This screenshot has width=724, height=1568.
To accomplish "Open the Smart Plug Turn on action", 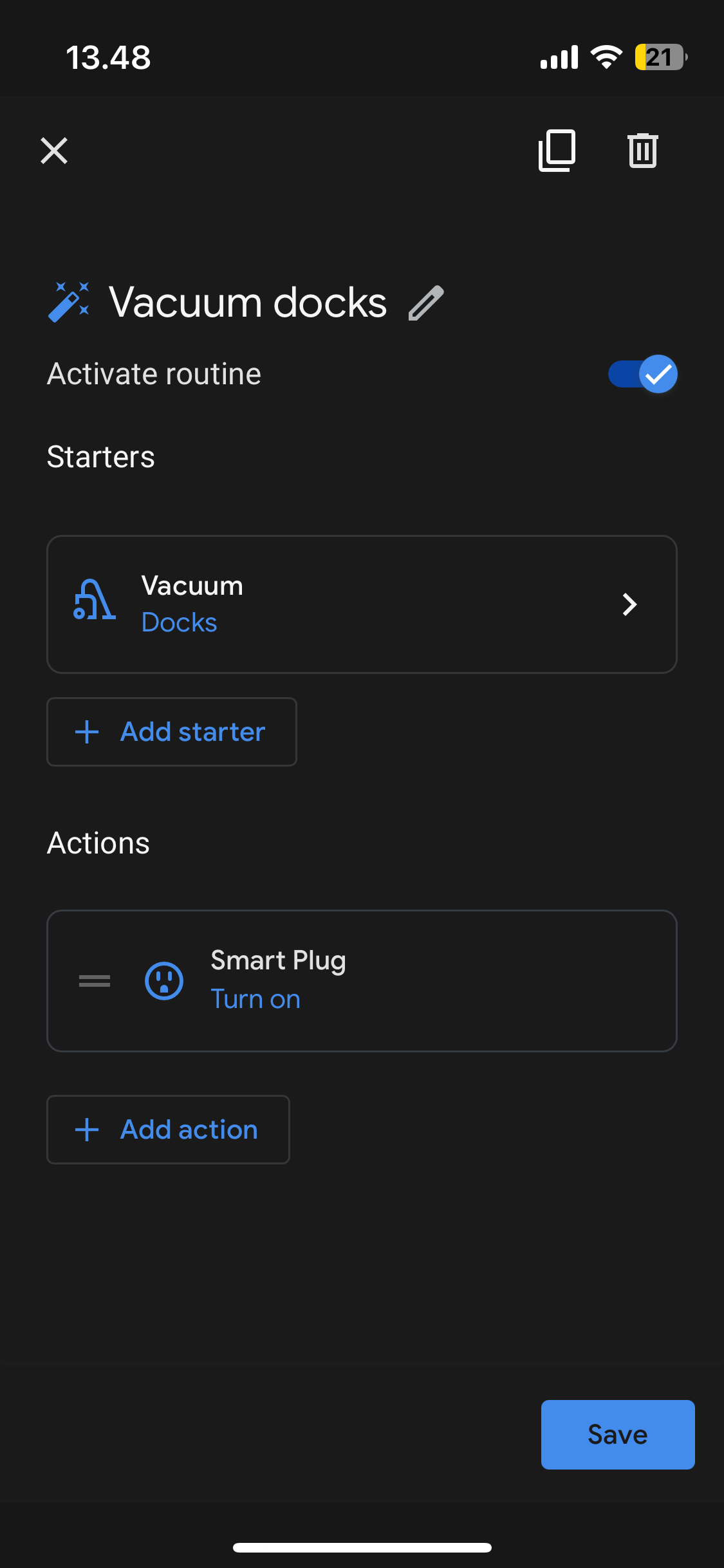I will coord(362,981).
